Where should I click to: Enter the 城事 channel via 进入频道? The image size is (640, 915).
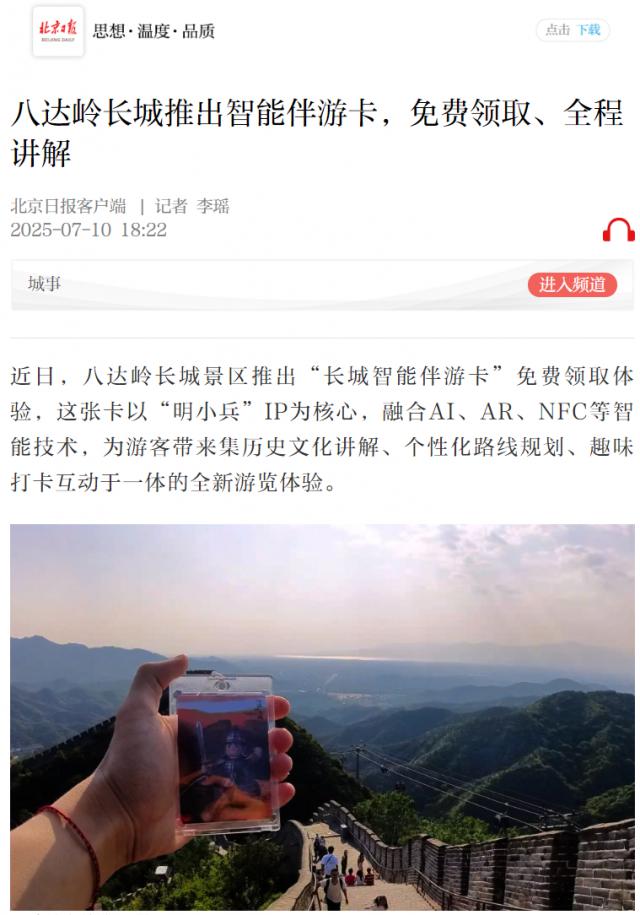coord(572,284)
